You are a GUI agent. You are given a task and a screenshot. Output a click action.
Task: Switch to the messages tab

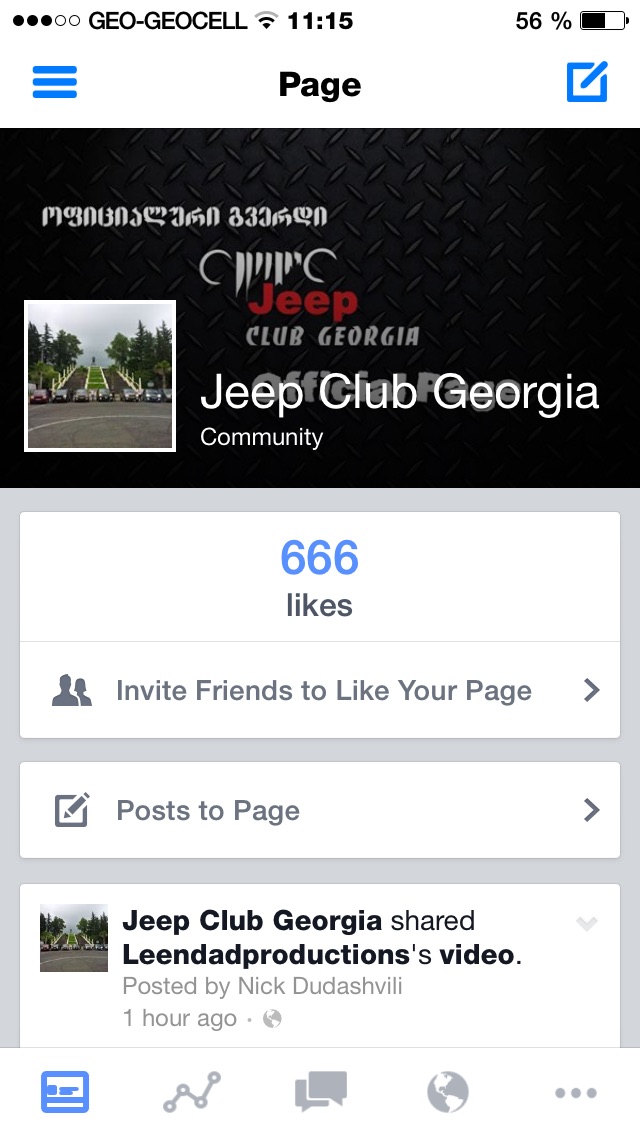(x=320, y=1092)
